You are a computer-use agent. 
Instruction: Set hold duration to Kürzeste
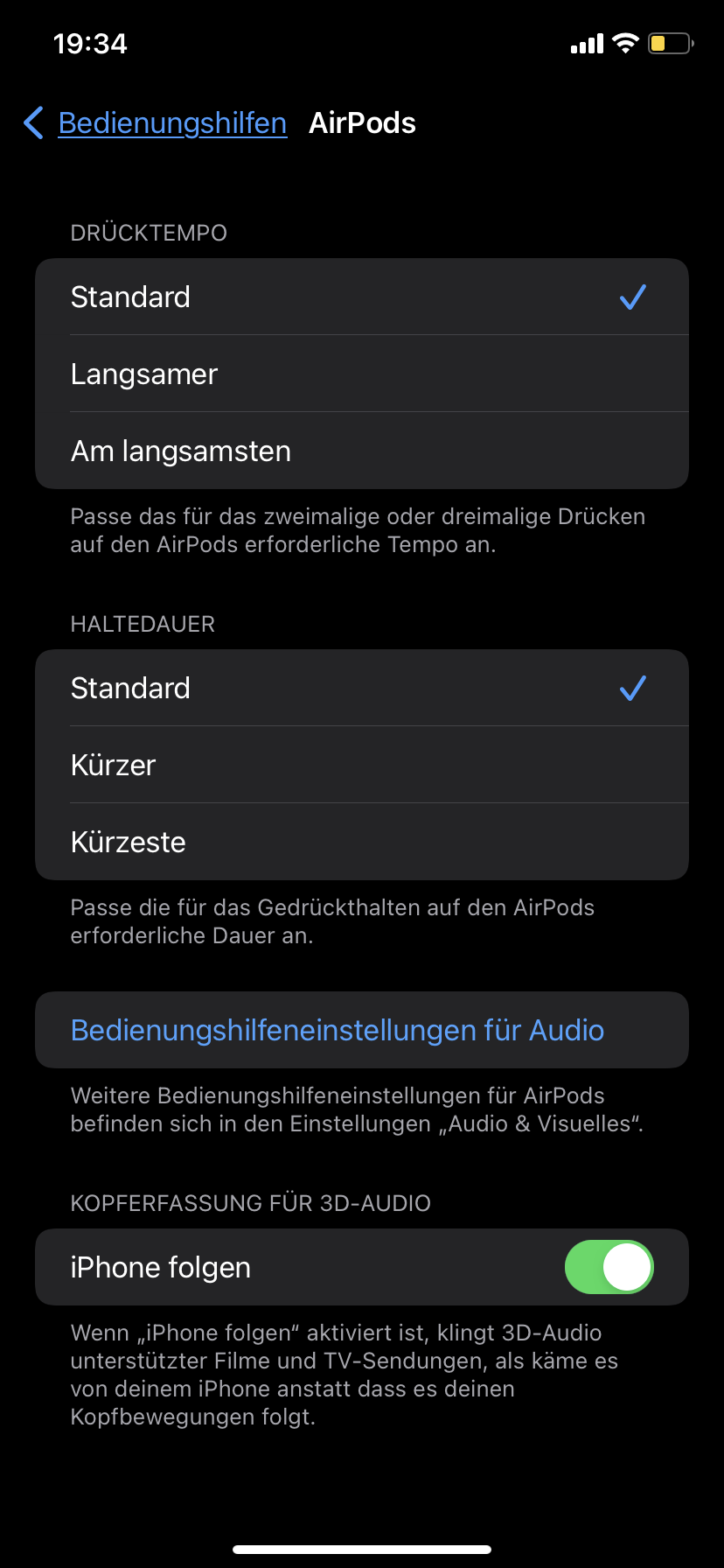pyautogui.click(x=360, y=843)
